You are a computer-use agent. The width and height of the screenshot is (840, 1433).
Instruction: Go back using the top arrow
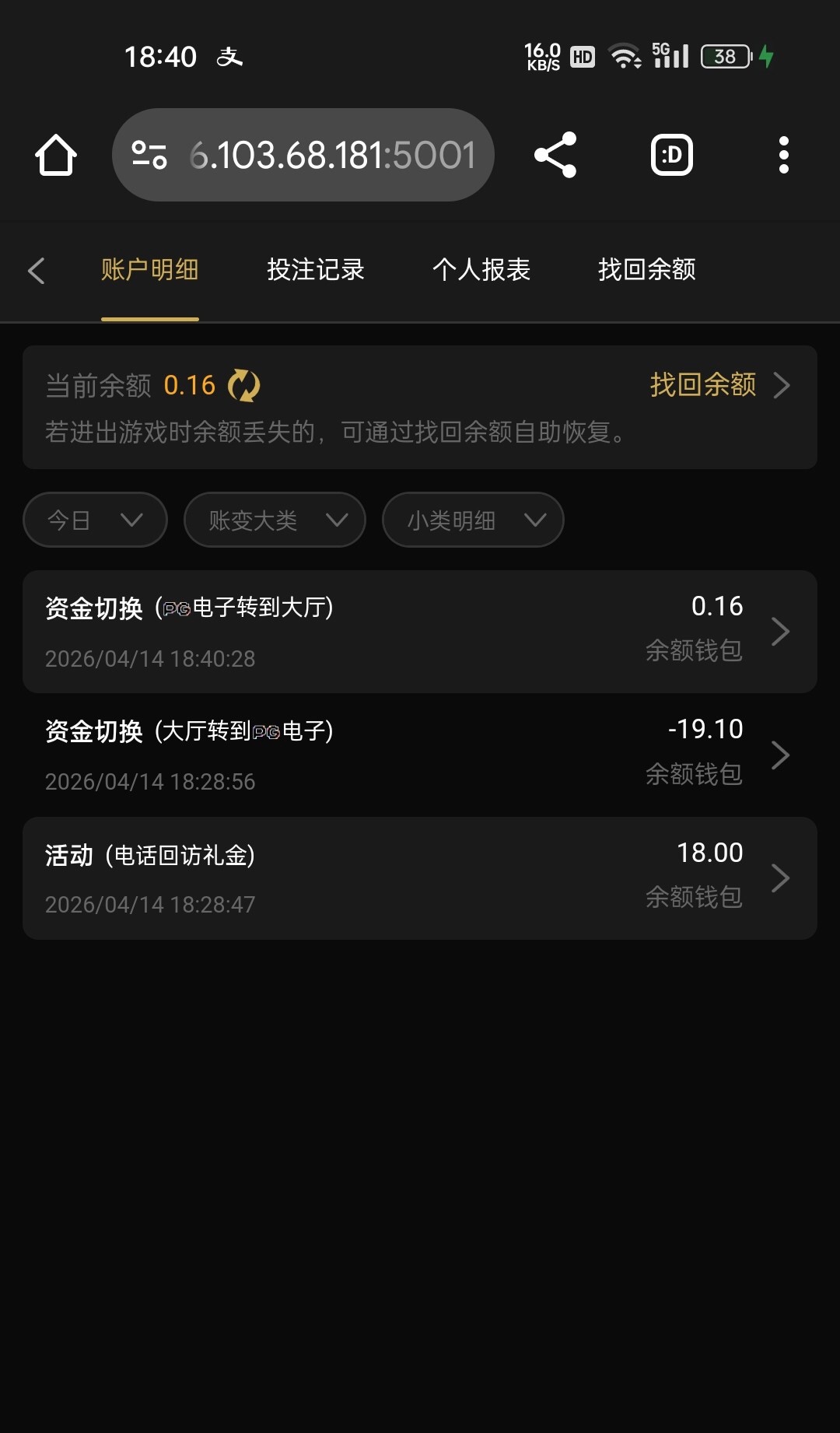tap(37, 271)
